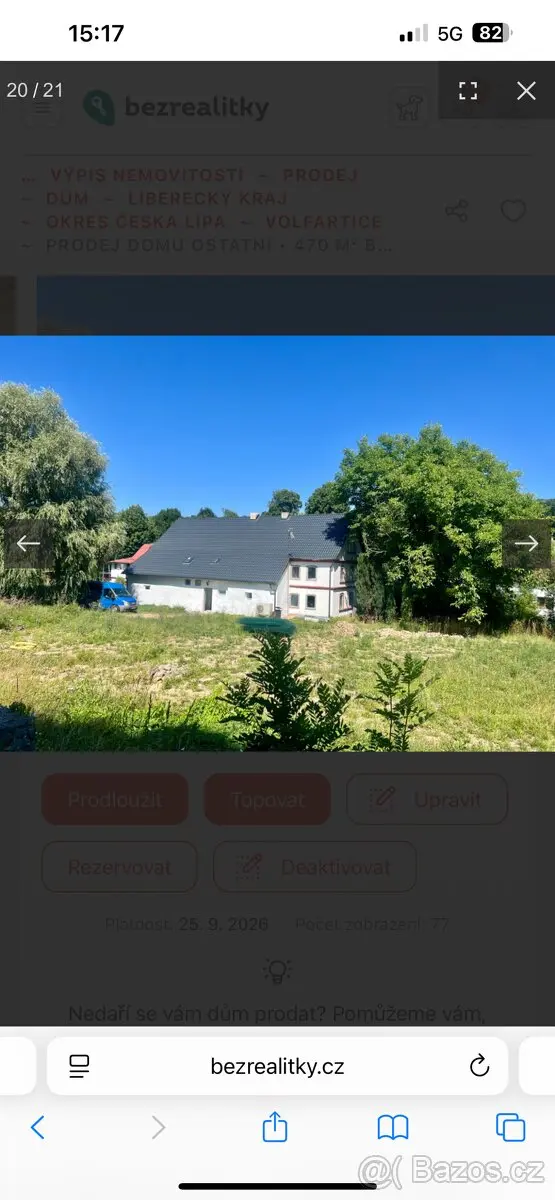
Task: Tap the bezrealitky.cz address bar
Action: (x=277, y=1066)
